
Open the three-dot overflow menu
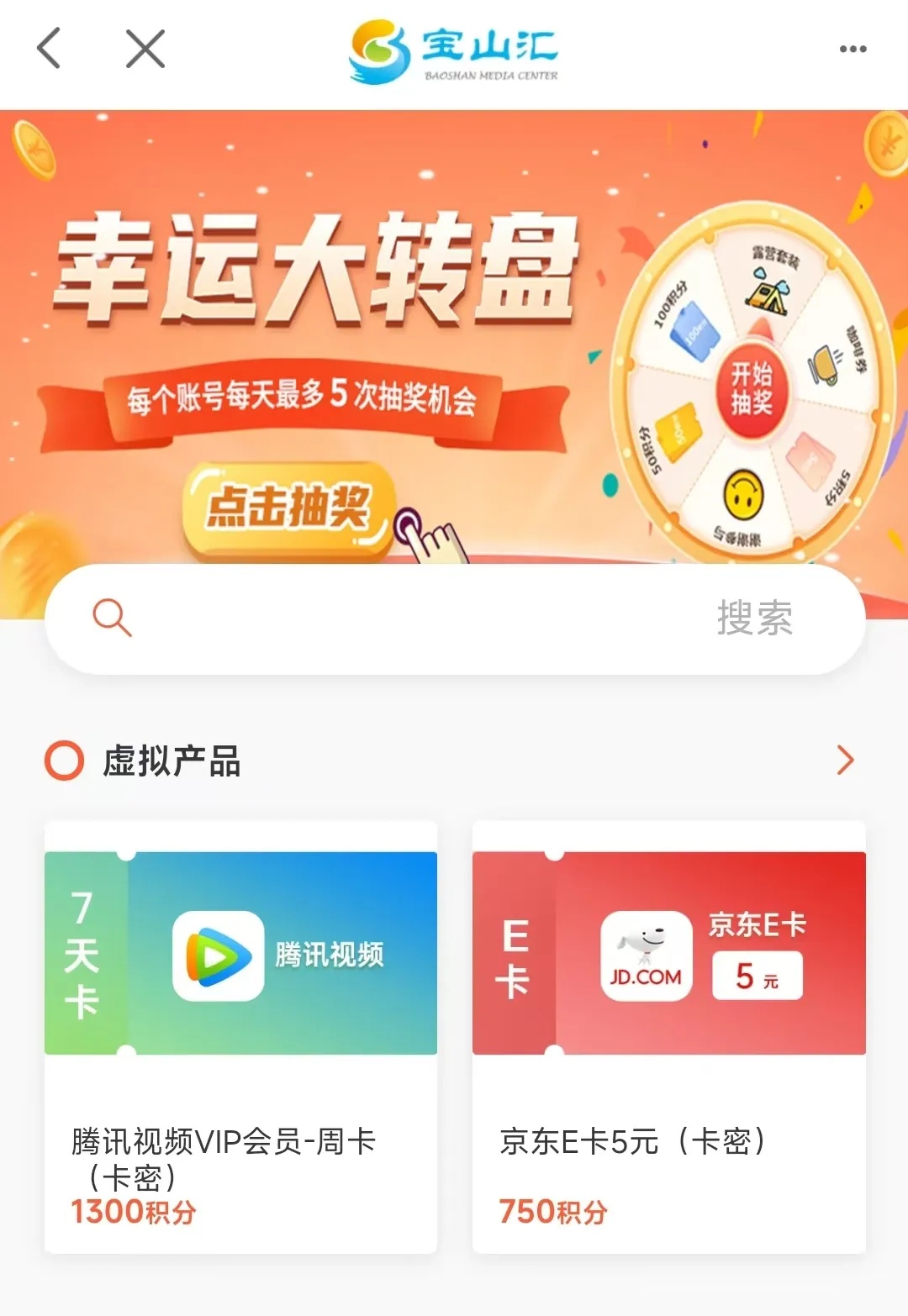(853, 49)
